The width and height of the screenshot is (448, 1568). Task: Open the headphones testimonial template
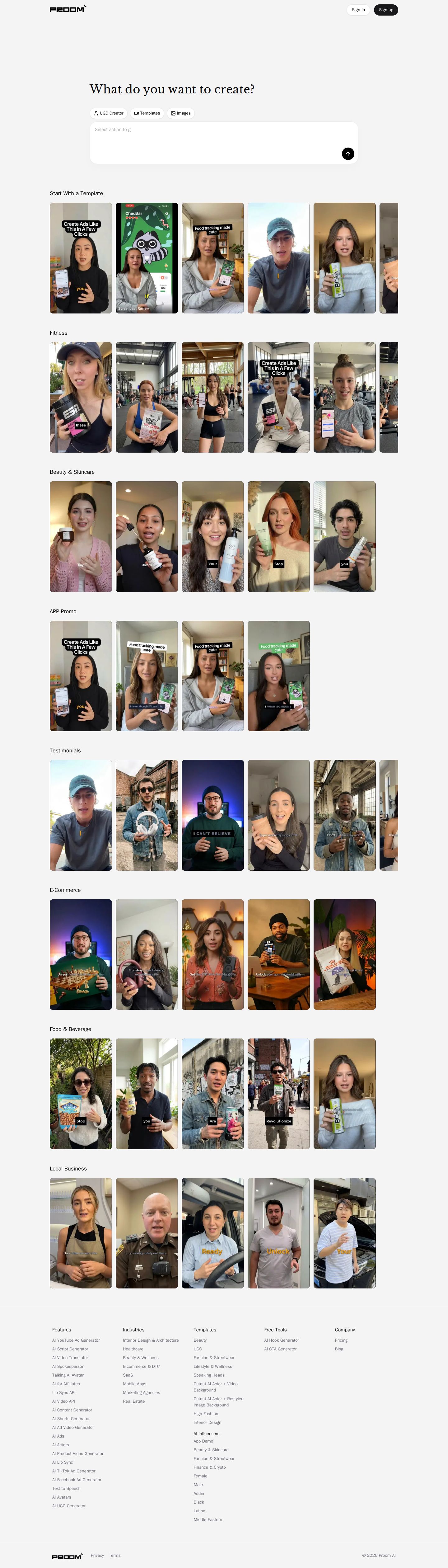pyautogui.click(x=147, y=815)
